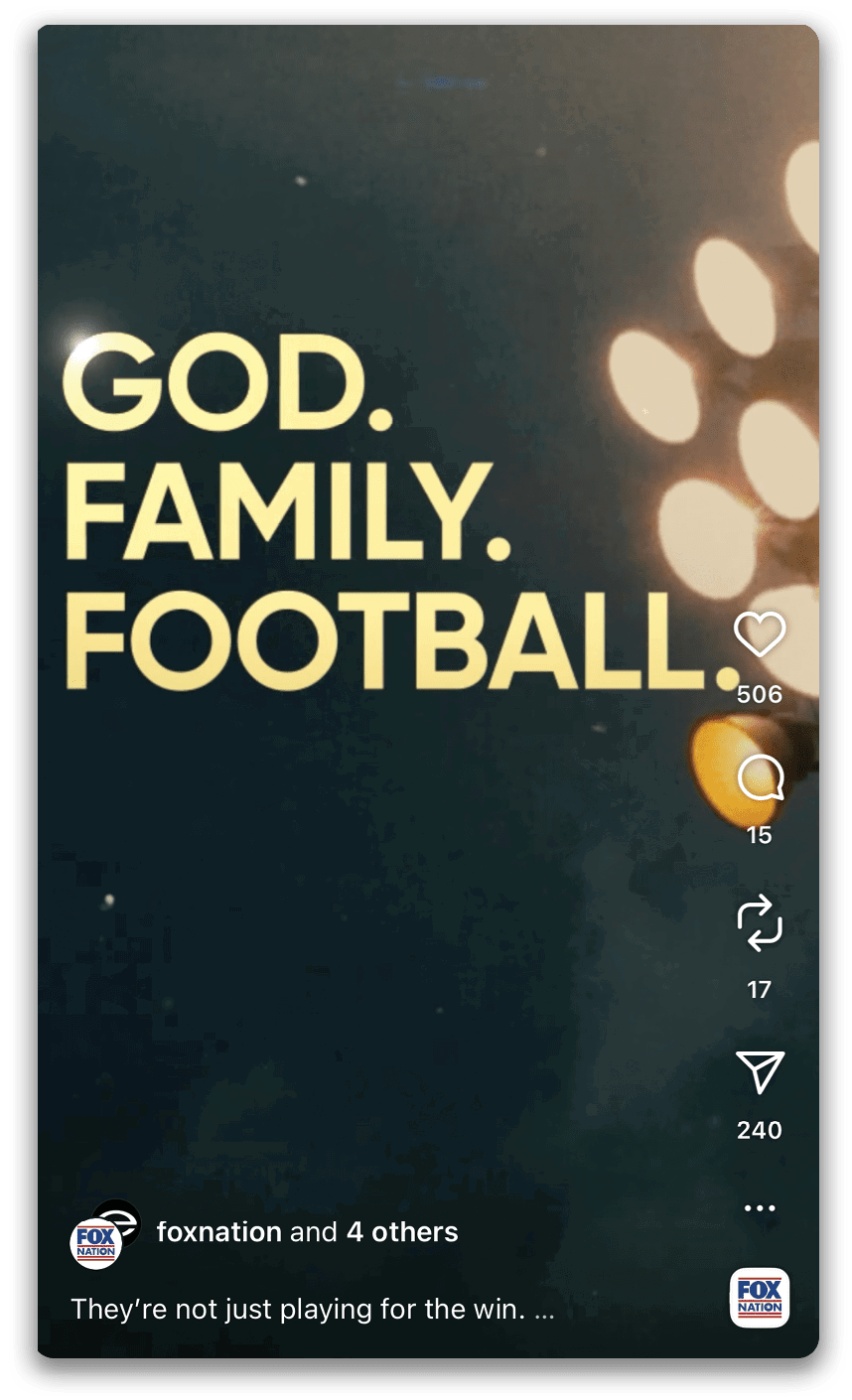View the 4 others collaborators
852x1400 pixels.
click(401, 1232)
